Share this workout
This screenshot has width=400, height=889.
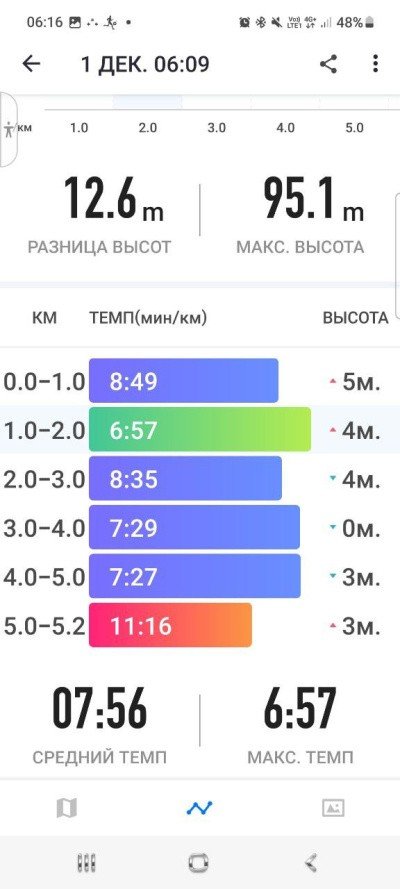click(x=328, y=64)
